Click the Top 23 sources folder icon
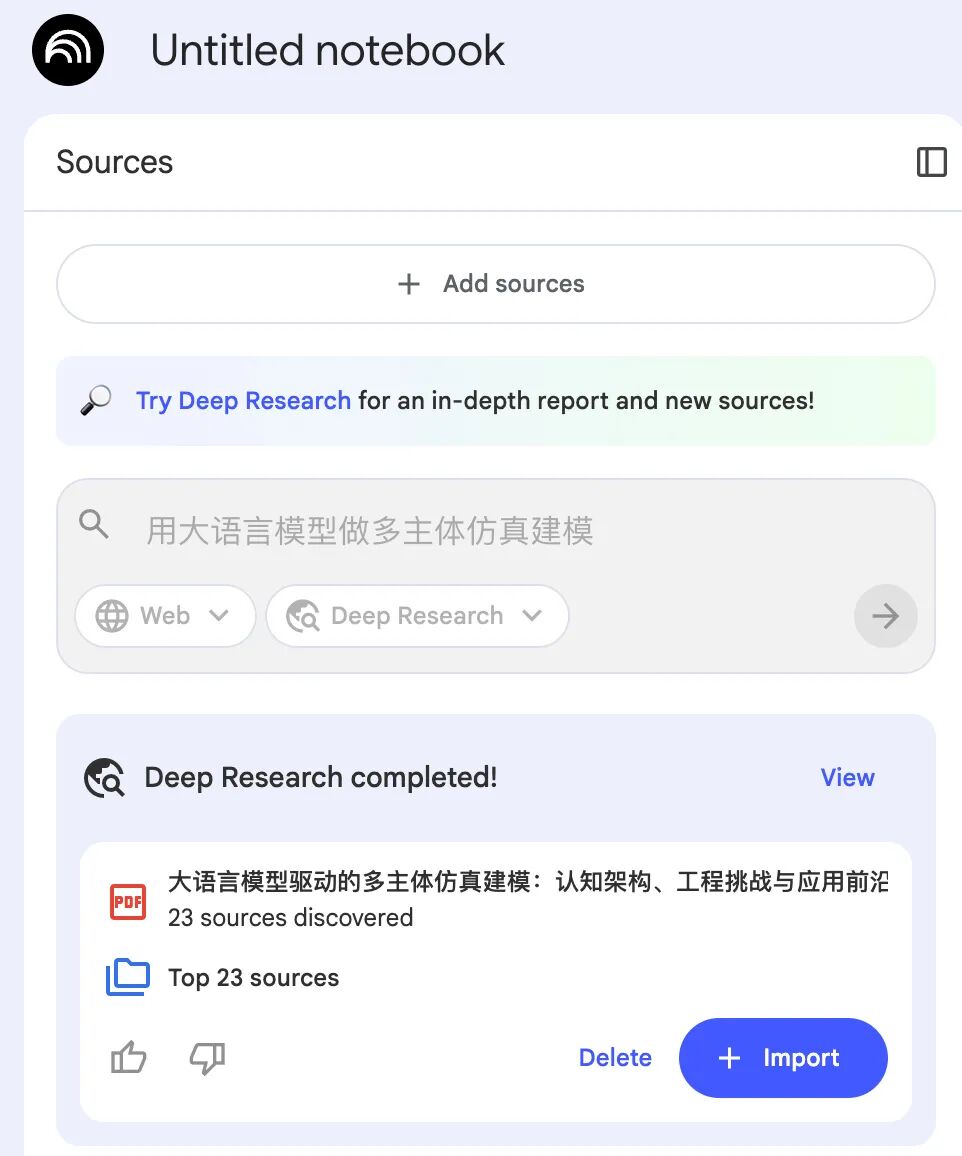 click(x=127, y=977)
